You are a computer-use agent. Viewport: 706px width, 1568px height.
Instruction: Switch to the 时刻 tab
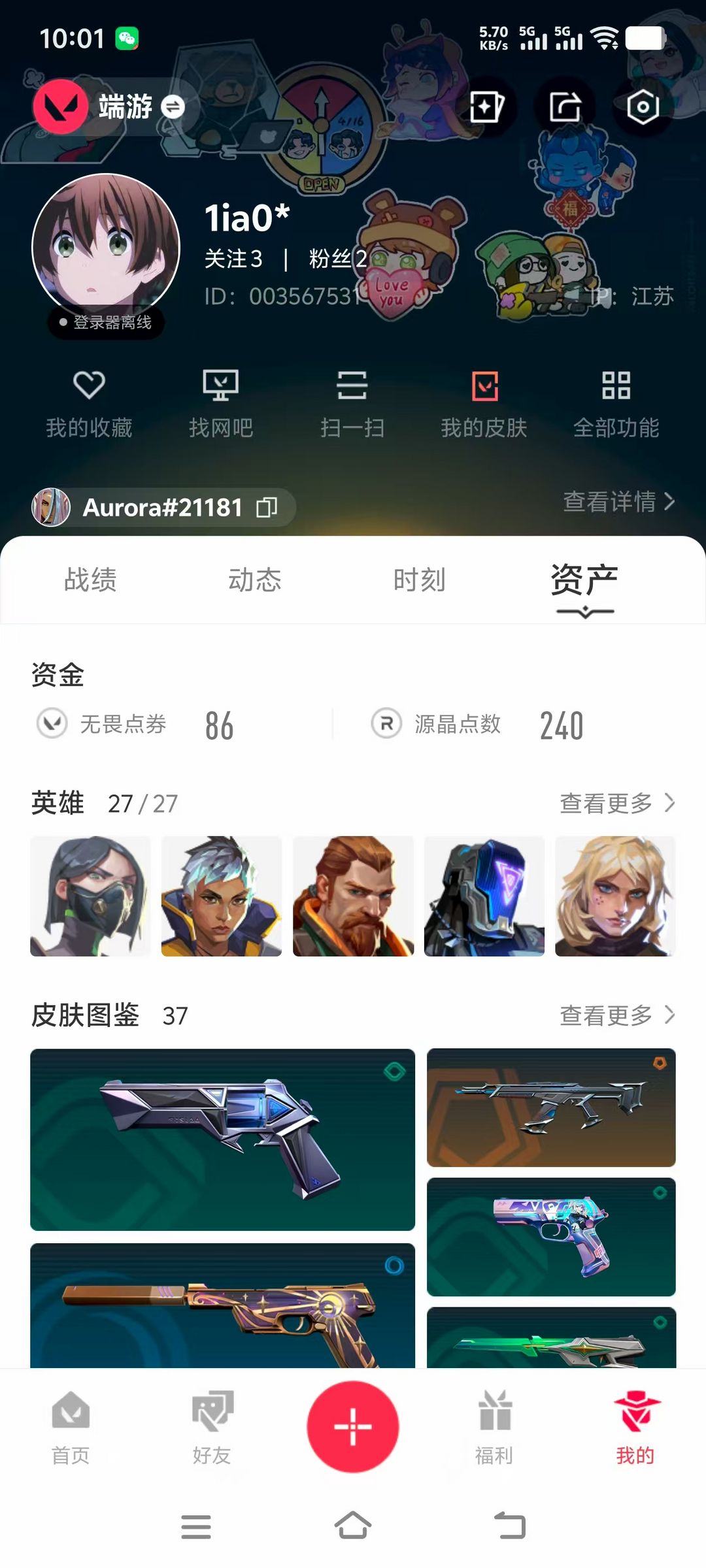(420, 580)
